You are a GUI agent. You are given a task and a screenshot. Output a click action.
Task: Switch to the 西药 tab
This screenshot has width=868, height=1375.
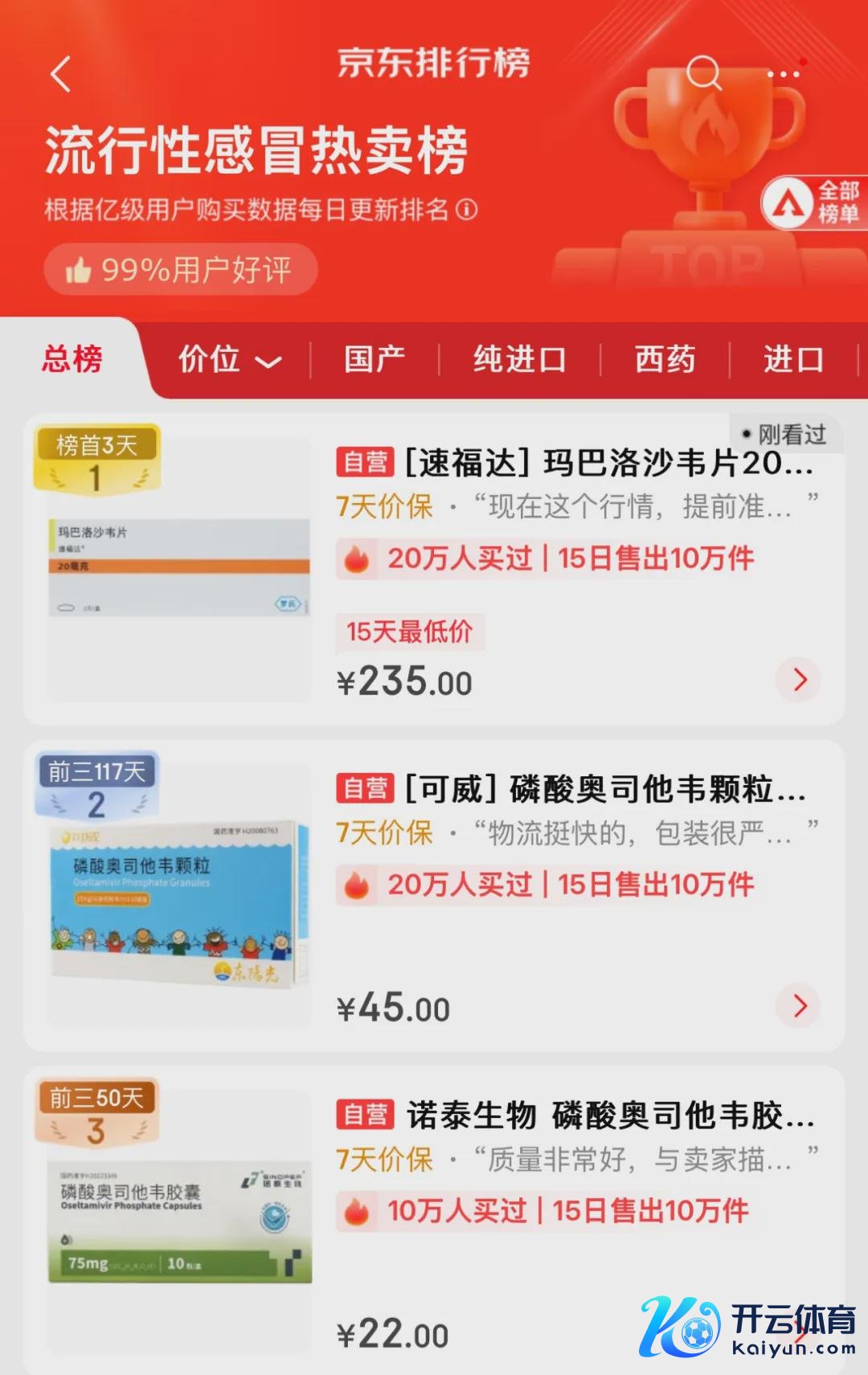(x=665, y=359)
